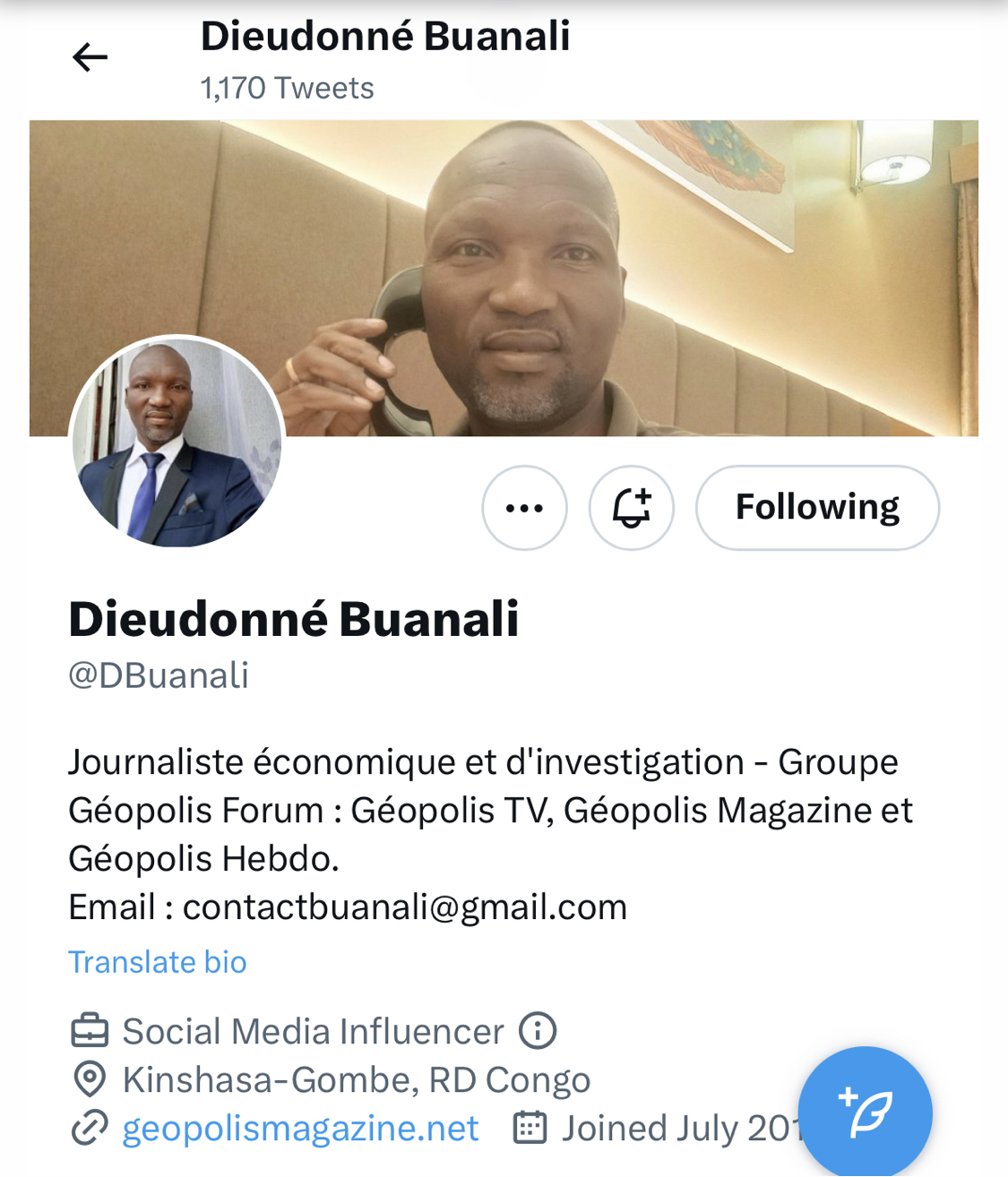The image size is (1008, 1177).
Task: Open the round profile picture
Action: tap(177, 442)
